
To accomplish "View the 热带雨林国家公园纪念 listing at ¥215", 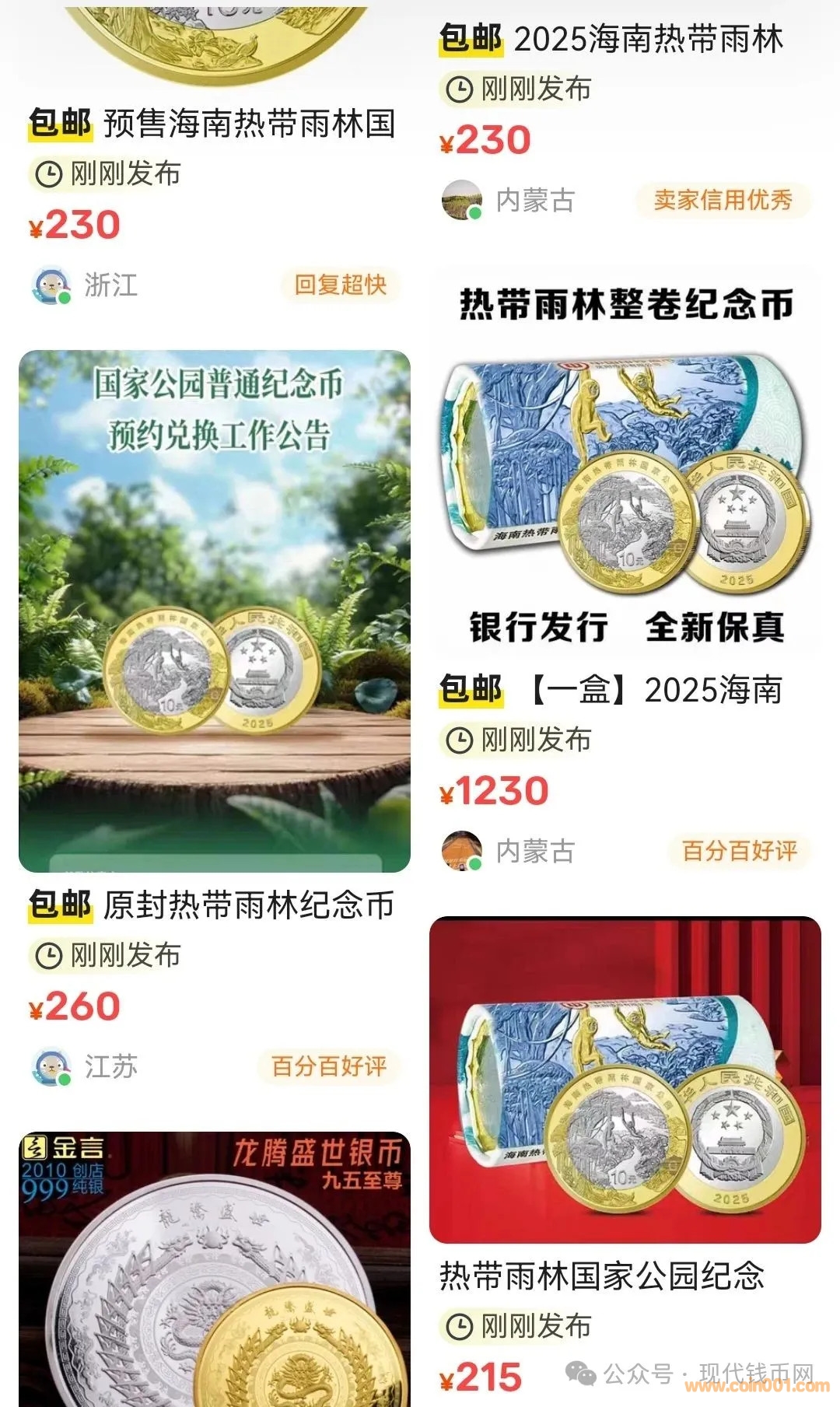I will pyautogui.click(x=601, y=1276).
